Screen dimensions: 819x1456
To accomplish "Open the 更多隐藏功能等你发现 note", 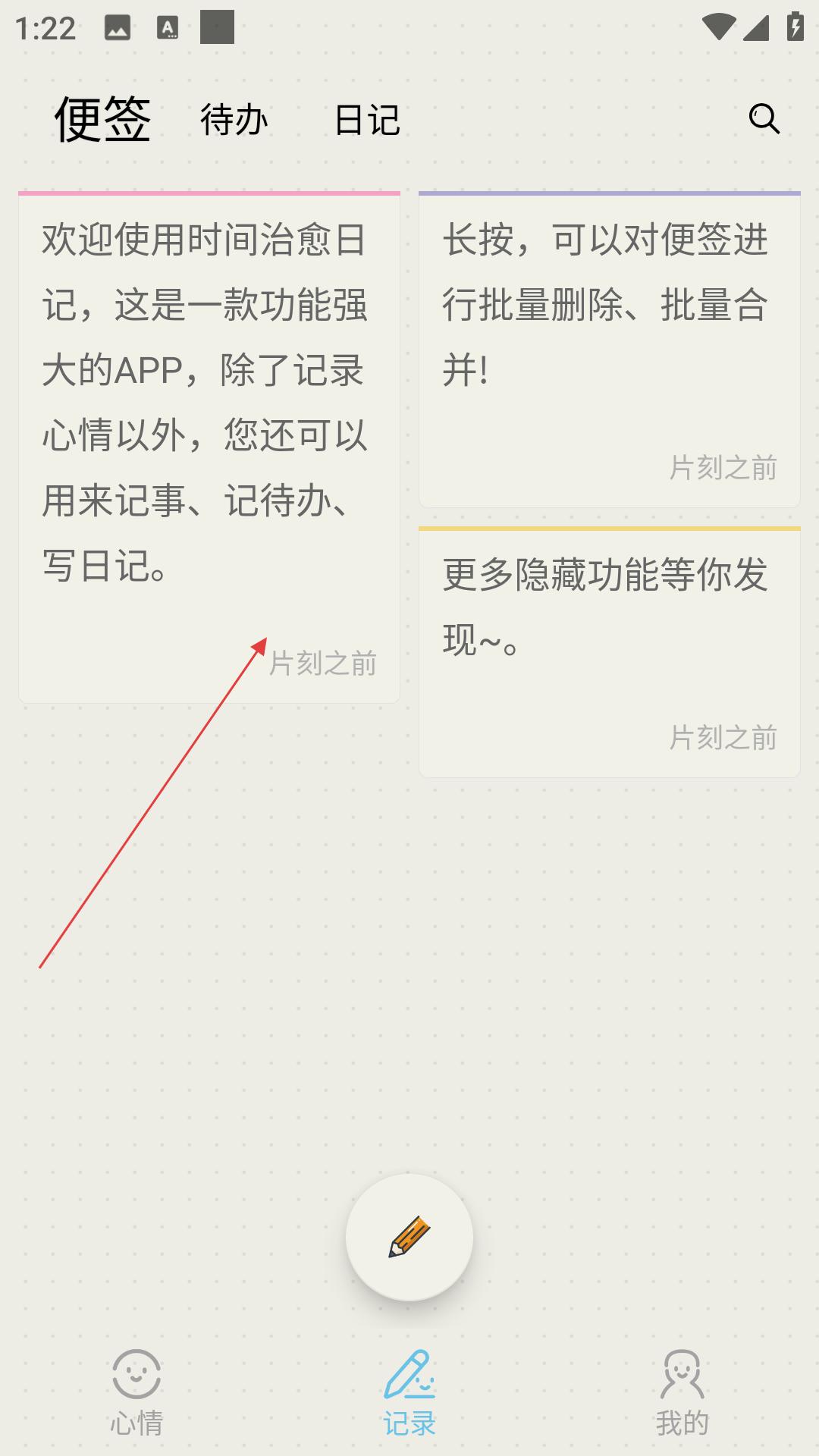I will coord(609,637).
